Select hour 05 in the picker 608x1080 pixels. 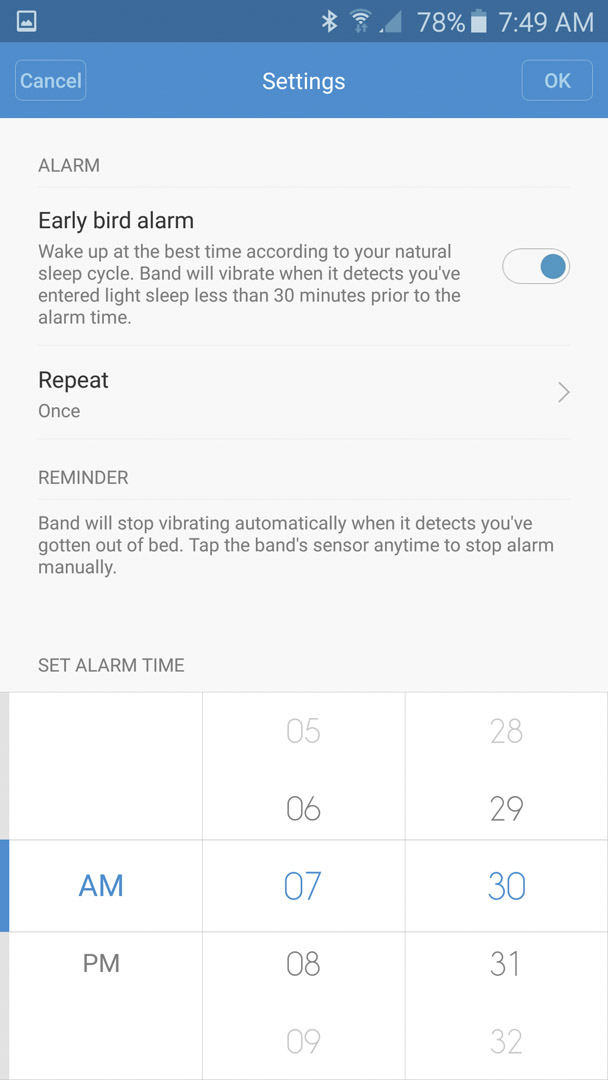304,731
